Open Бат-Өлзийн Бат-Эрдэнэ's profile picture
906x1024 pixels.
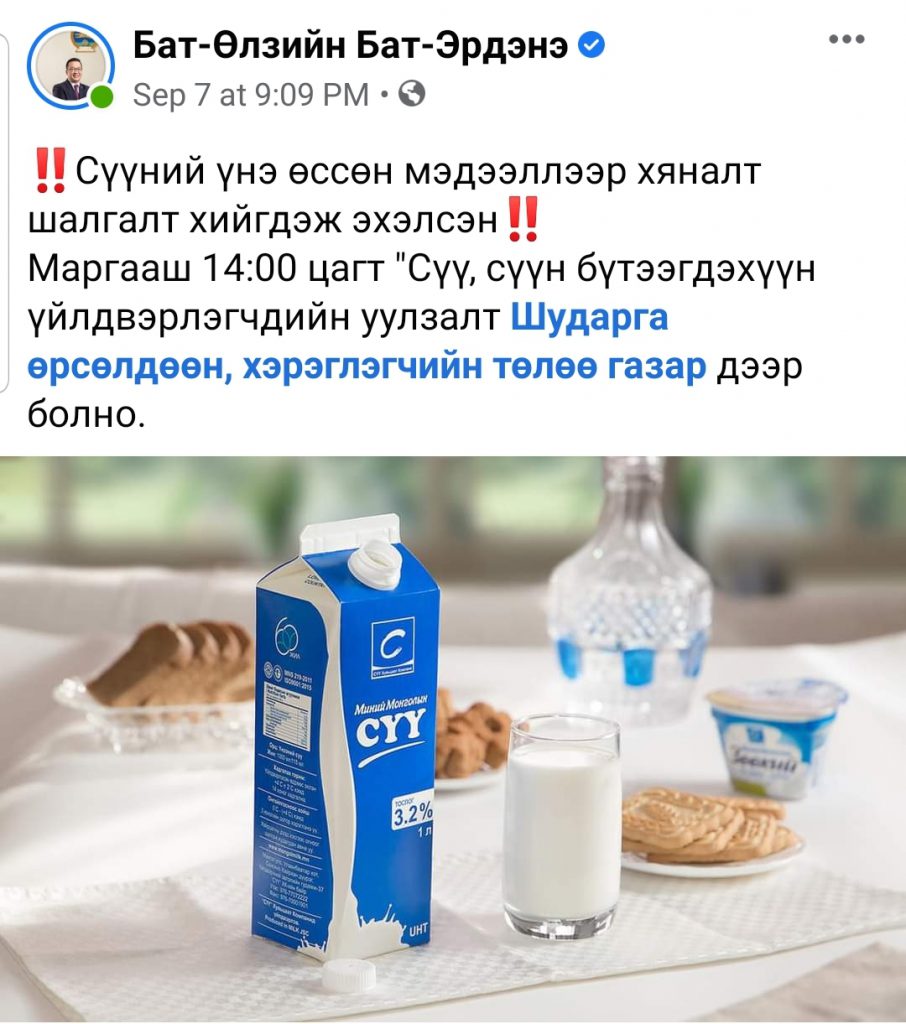click(70, 65)
